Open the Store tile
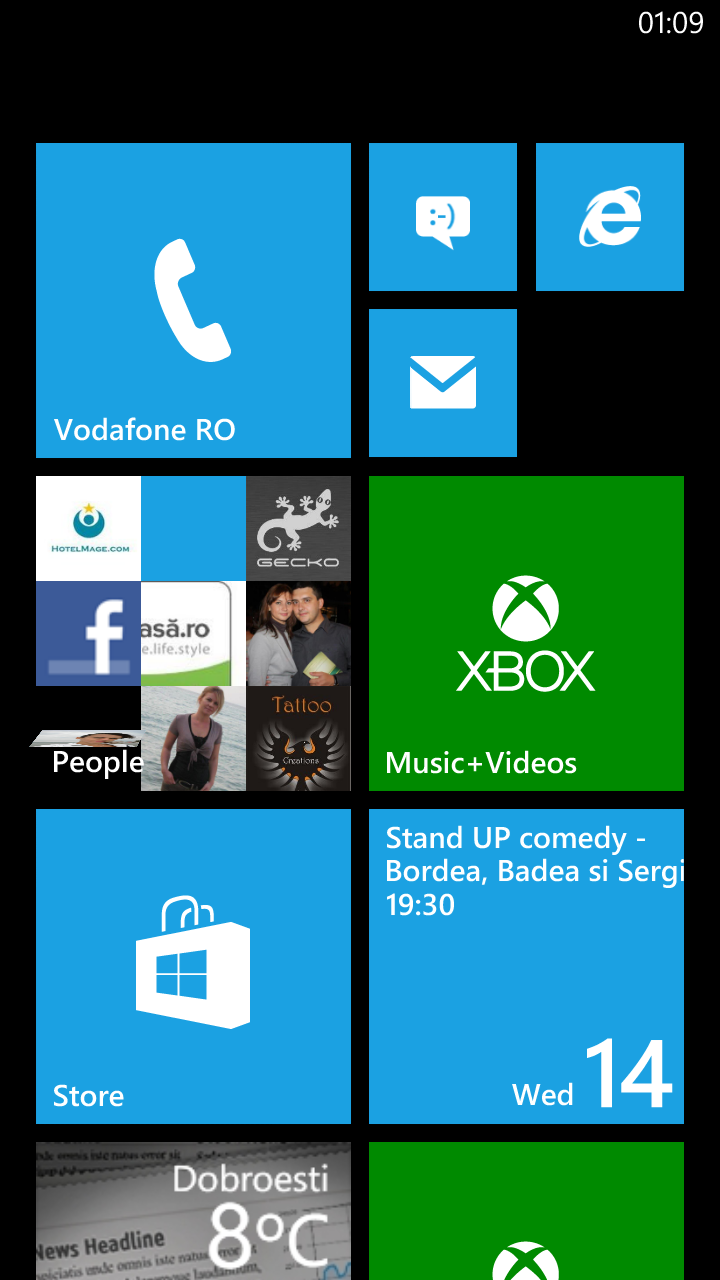Viewport: 720px width, 1280px height. click(193, 966)
